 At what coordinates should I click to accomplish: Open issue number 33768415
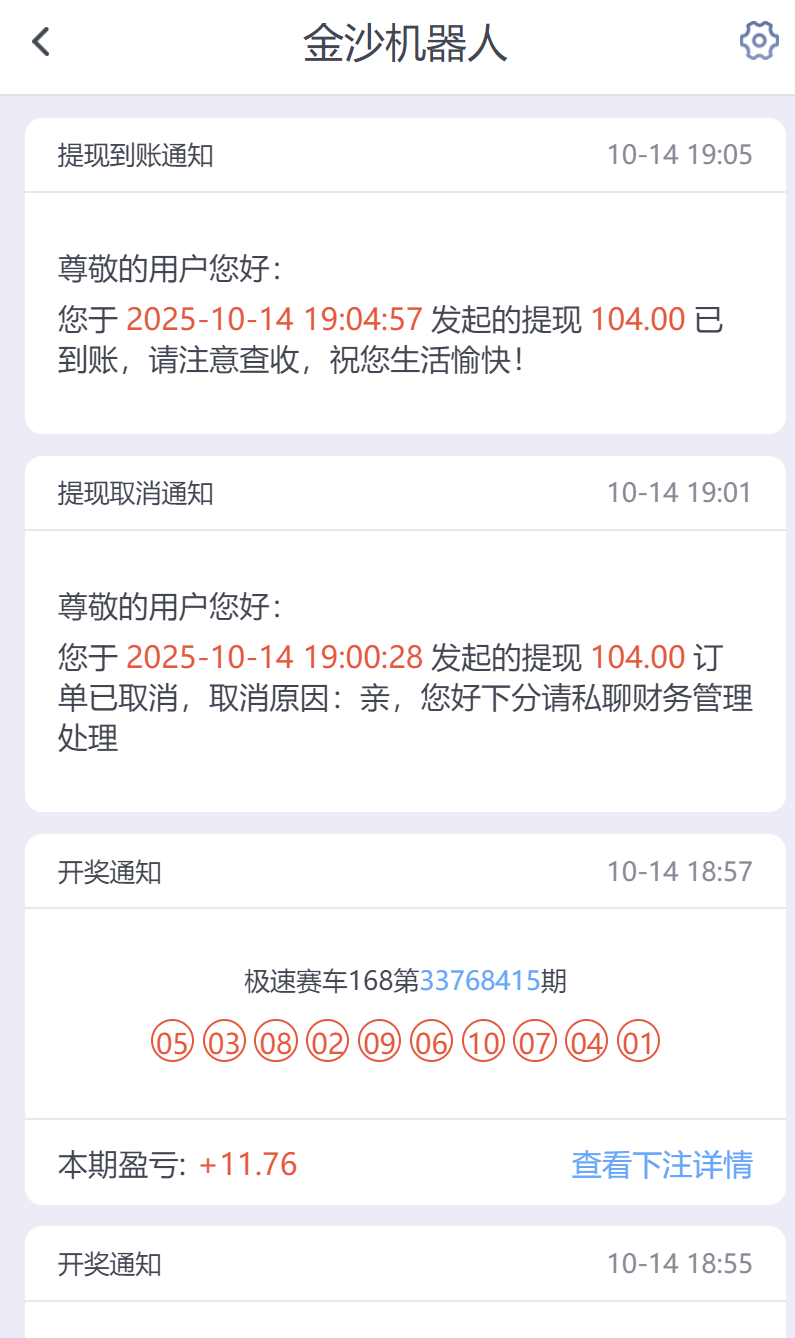[x=480, y=981]
